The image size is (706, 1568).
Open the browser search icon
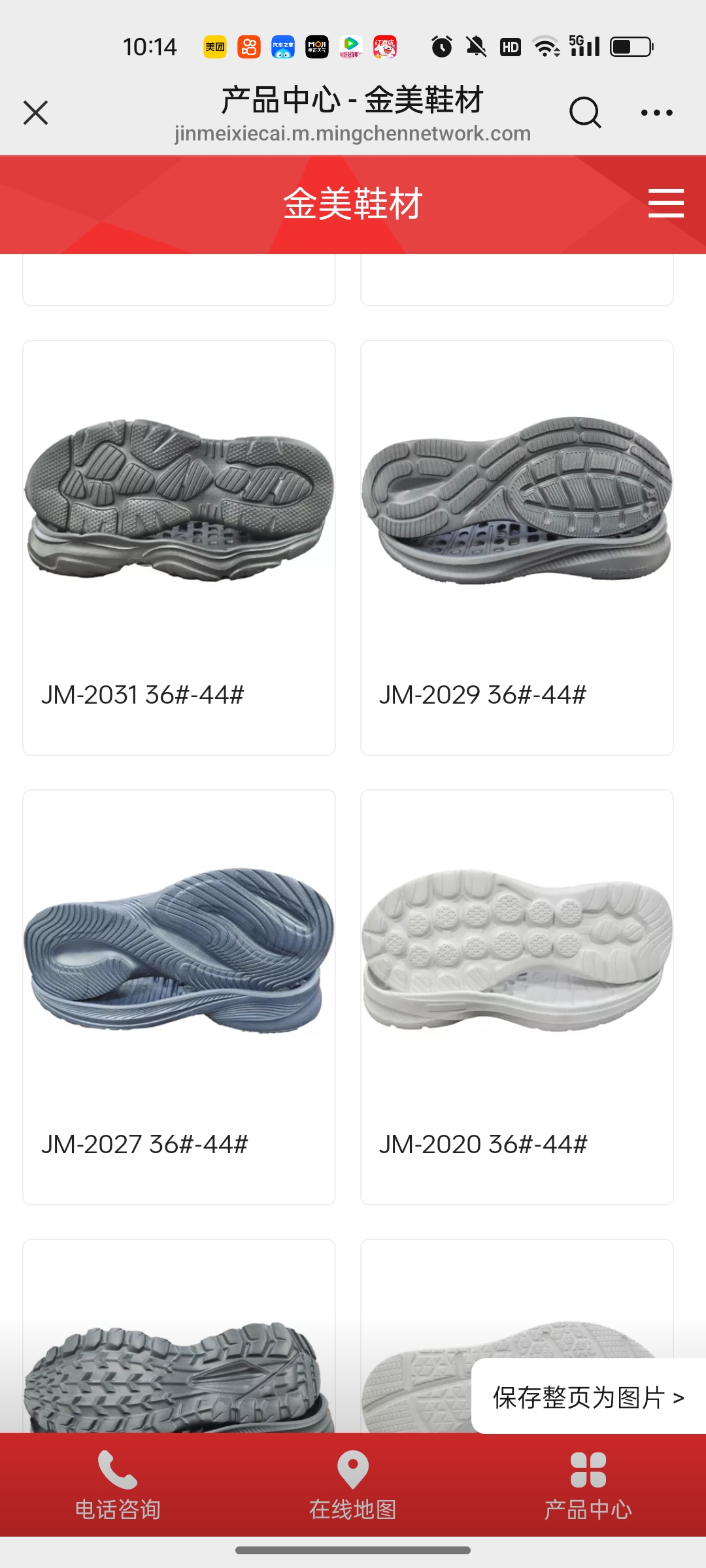[584, 112]
